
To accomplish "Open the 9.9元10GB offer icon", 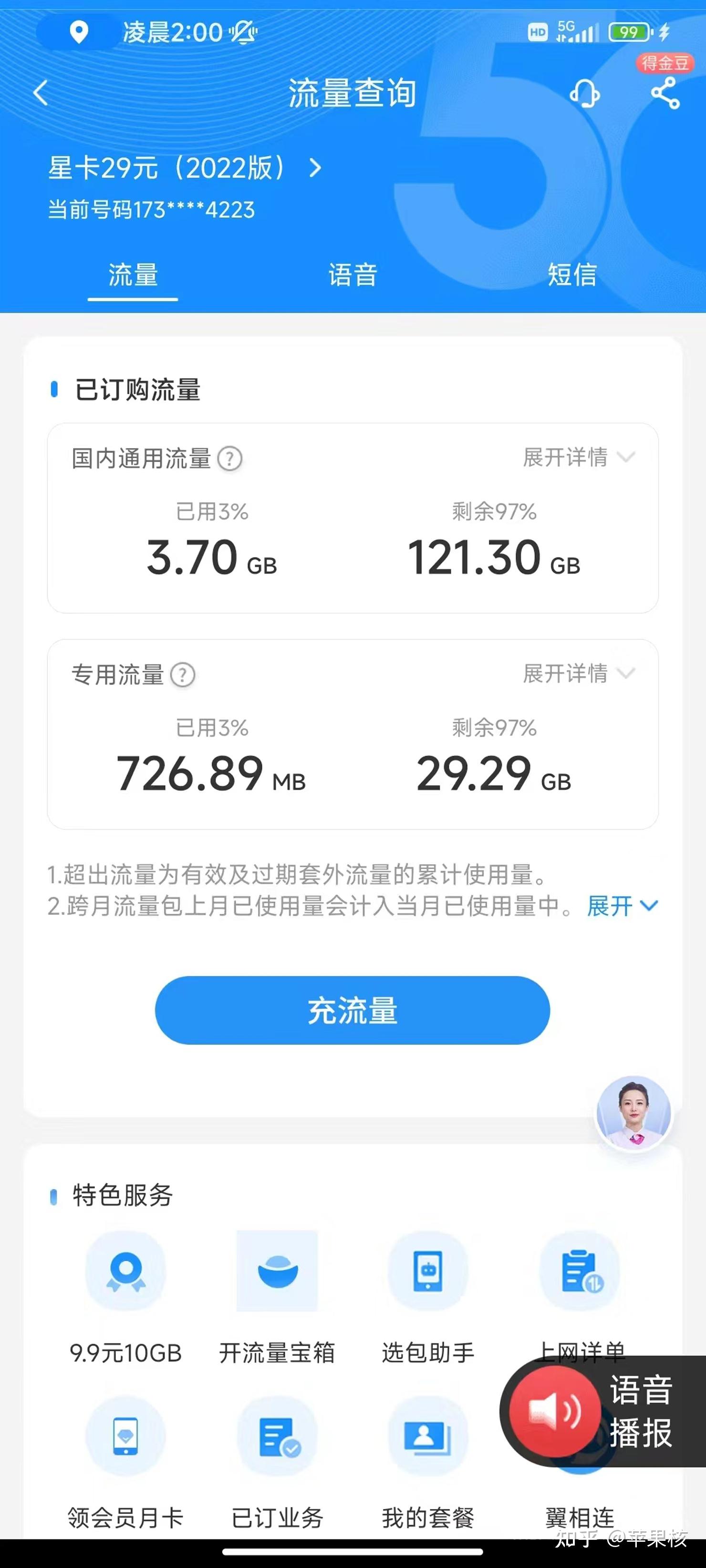I will click(x=125, y=1272).
